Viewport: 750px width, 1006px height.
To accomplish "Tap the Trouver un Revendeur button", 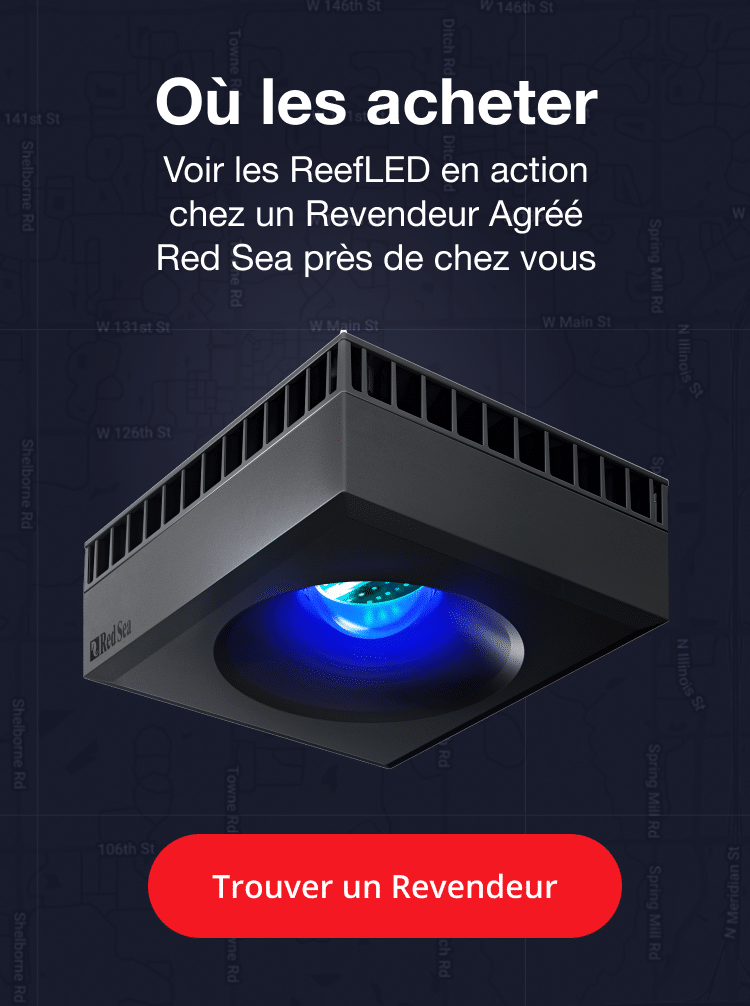I will (x=385, y=886).
